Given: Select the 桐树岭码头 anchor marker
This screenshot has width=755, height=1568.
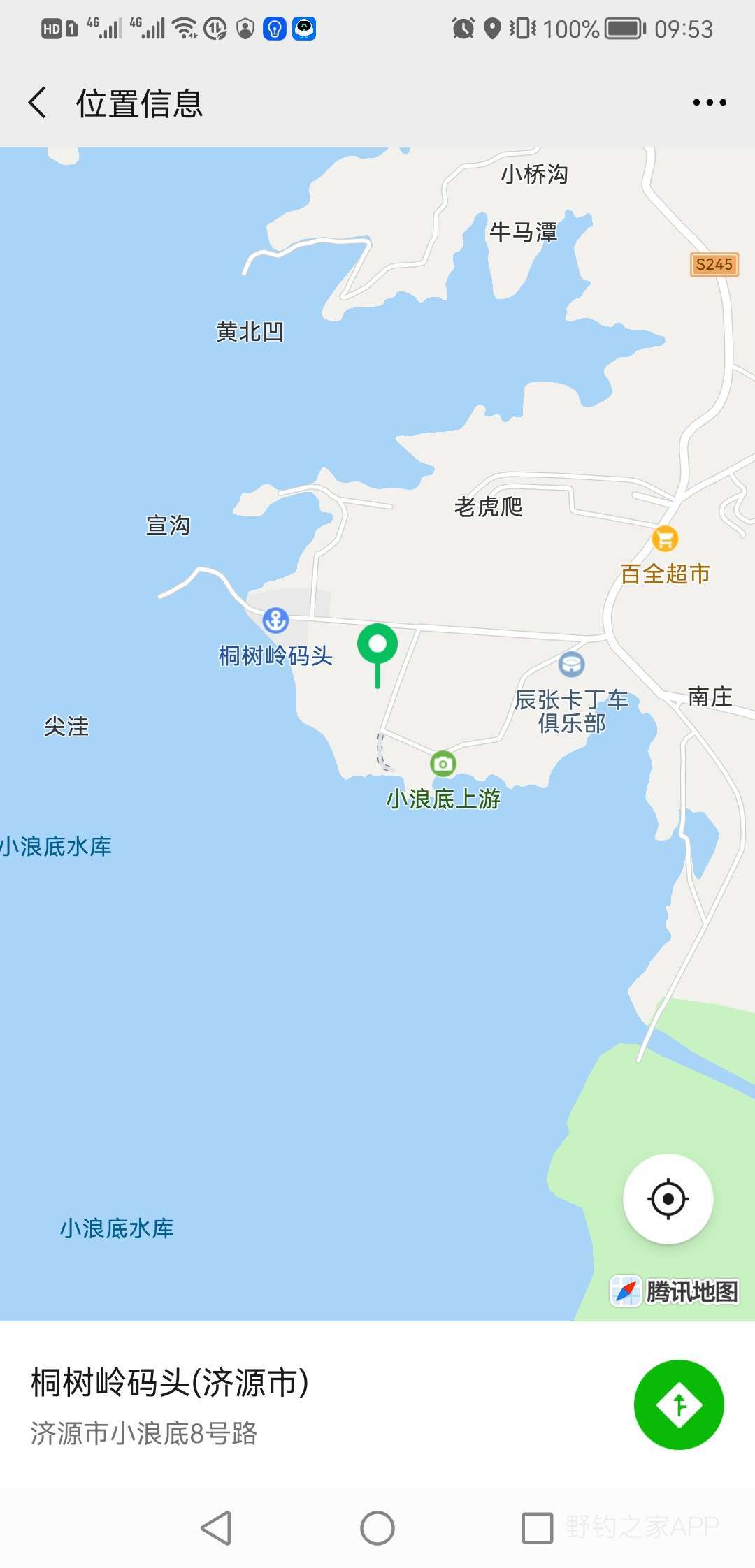Looking at the screenshot, I should click(275, 619).
